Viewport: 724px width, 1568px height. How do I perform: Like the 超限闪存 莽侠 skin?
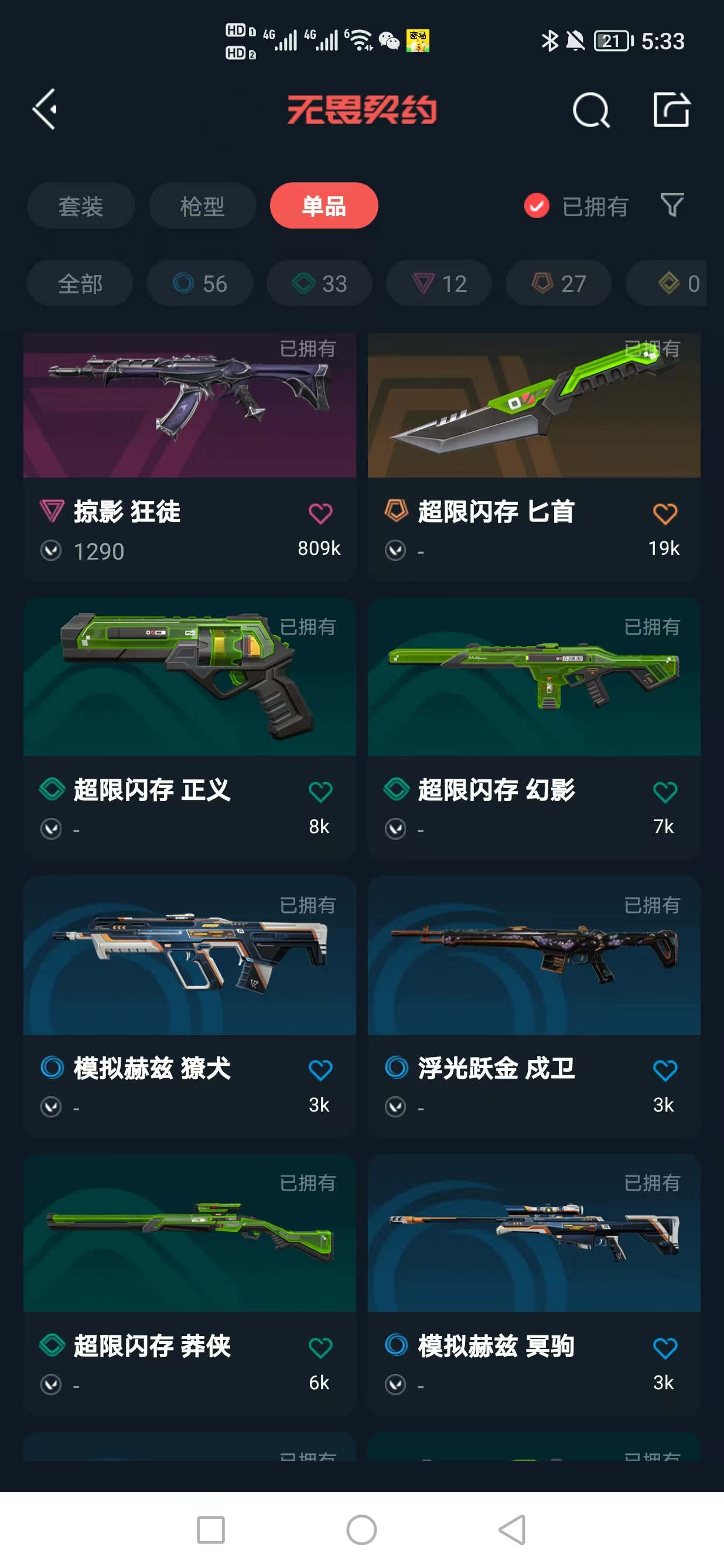pos(320,1348)
